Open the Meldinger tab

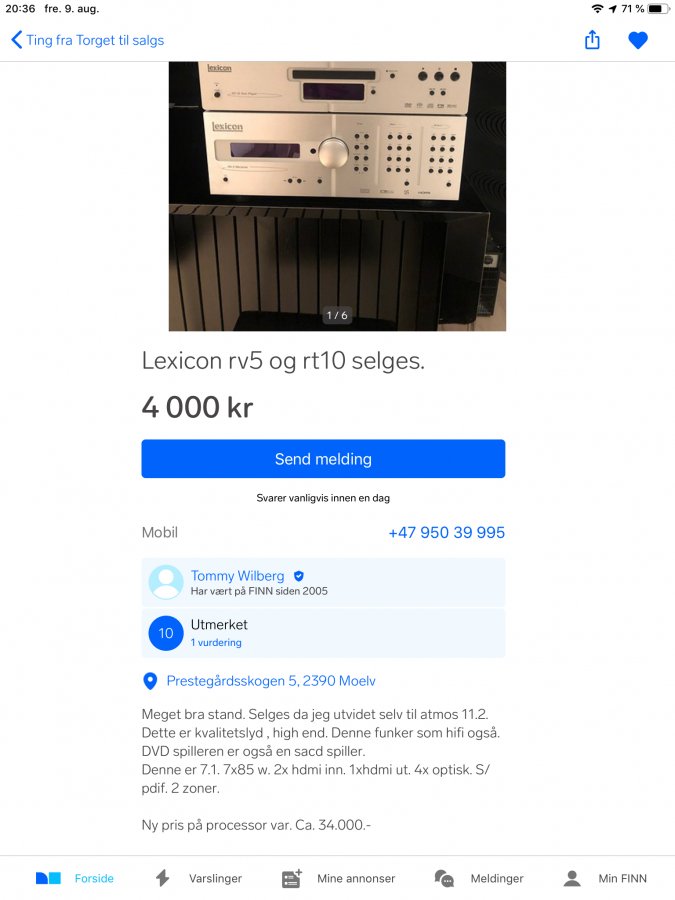click(479, 878)
